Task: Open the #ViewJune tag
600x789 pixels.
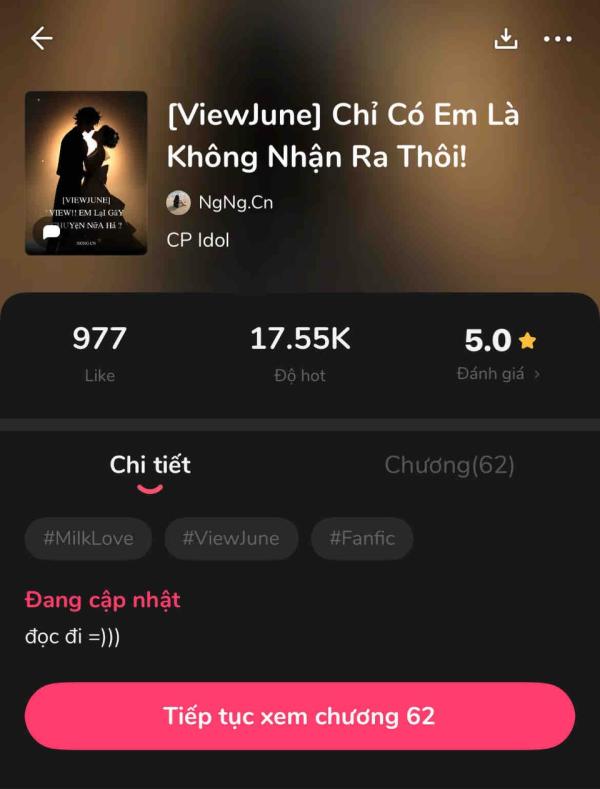Action: click(231, 539)
